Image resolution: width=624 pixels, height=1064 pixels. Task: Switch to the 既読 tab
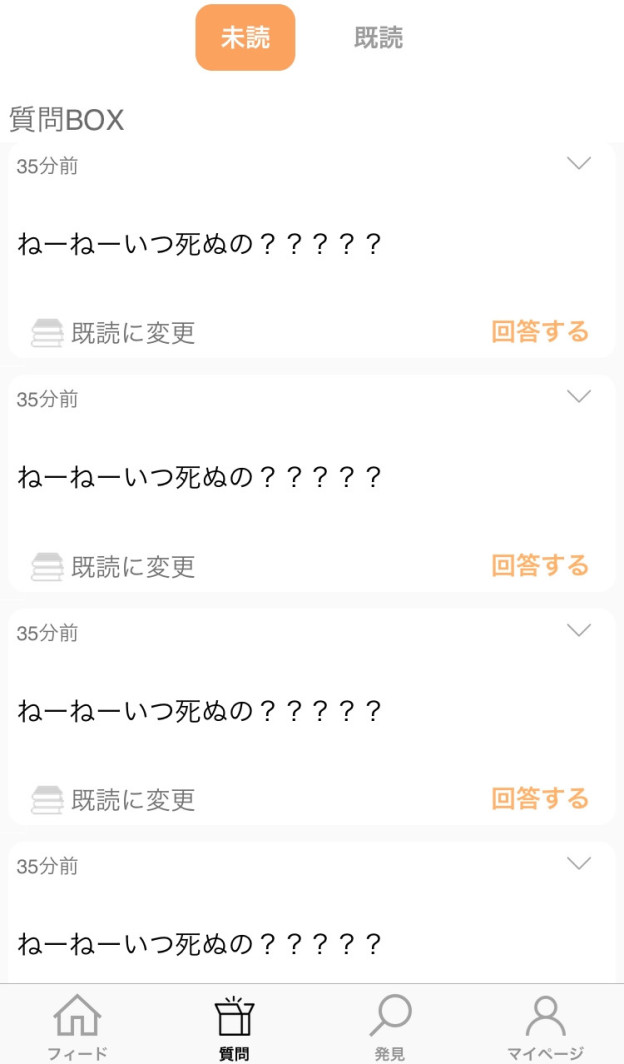tap(378, 37)
